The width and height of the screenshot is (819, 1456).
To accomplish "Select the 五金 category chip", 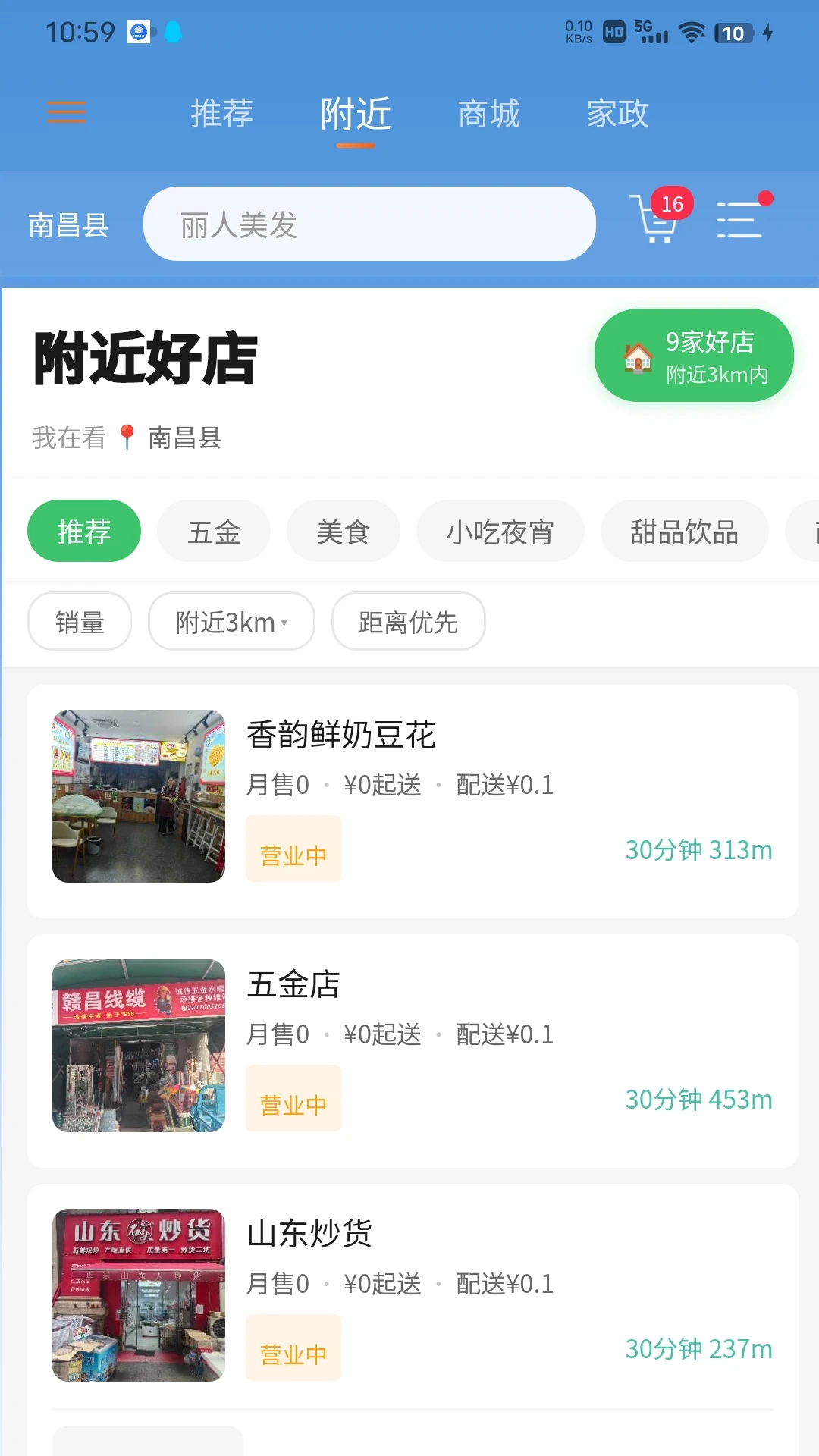I will (x=214, y=531).
